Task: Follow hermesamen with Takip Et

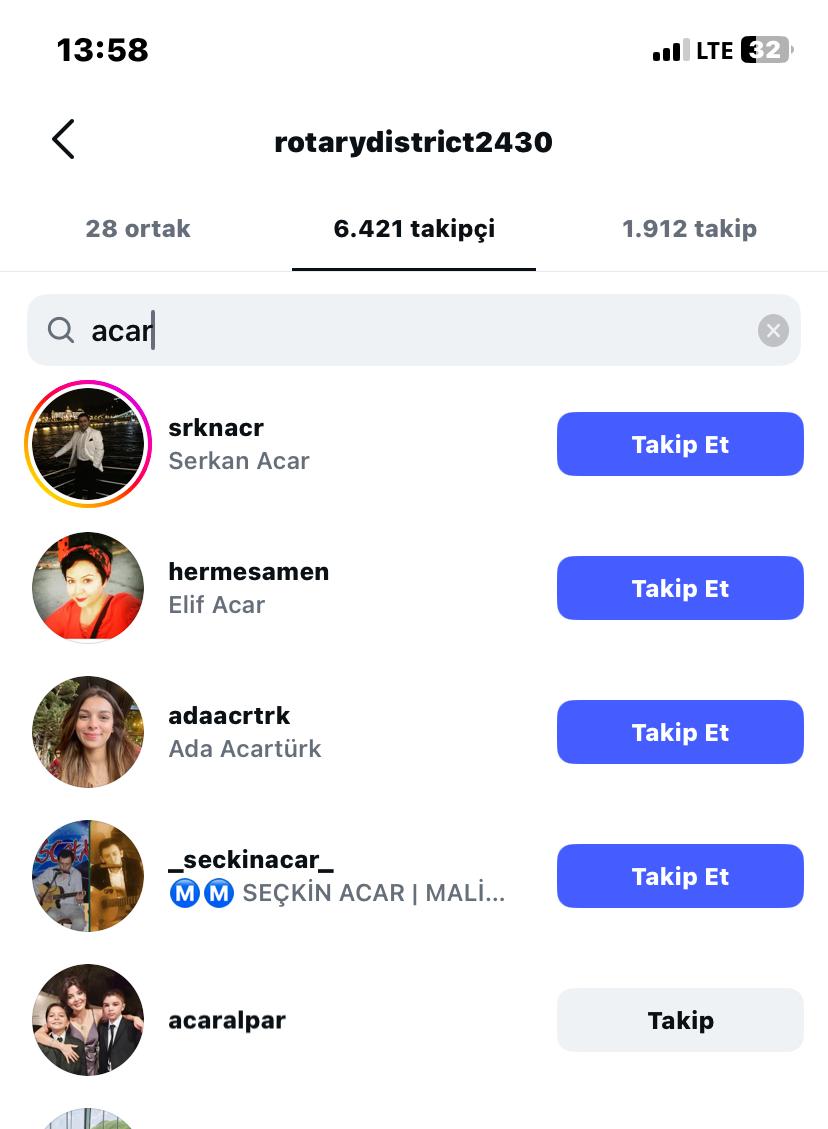Action: [x=680, y=588]
